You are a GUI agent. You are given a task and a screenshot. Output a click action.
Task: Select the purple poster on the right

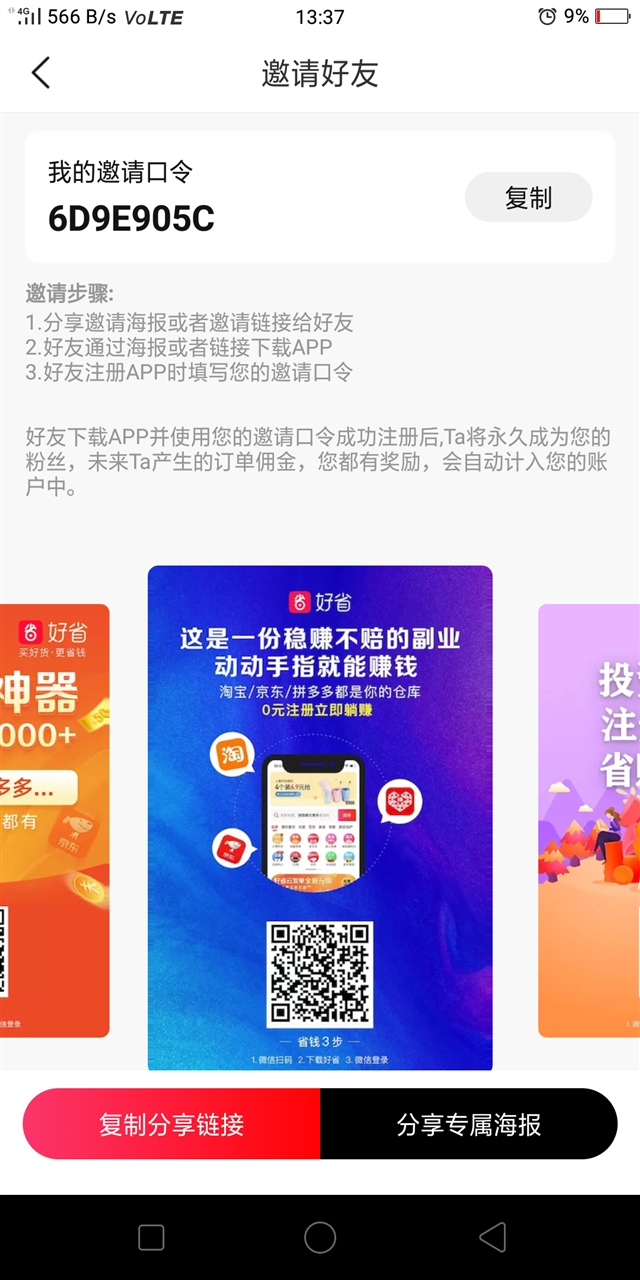coord(589,820)
